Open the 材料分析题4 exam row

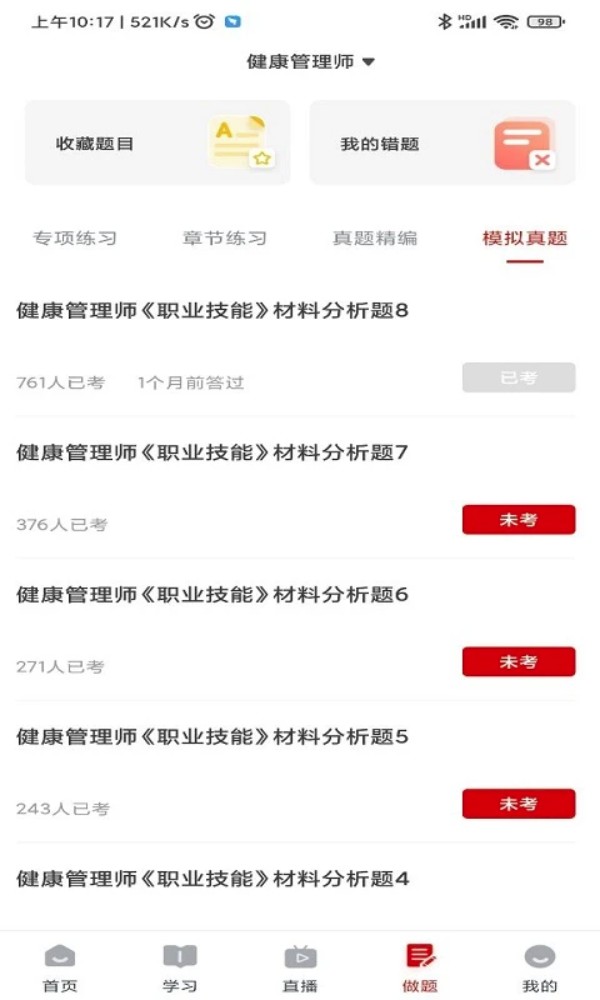[x=213, y=879]
